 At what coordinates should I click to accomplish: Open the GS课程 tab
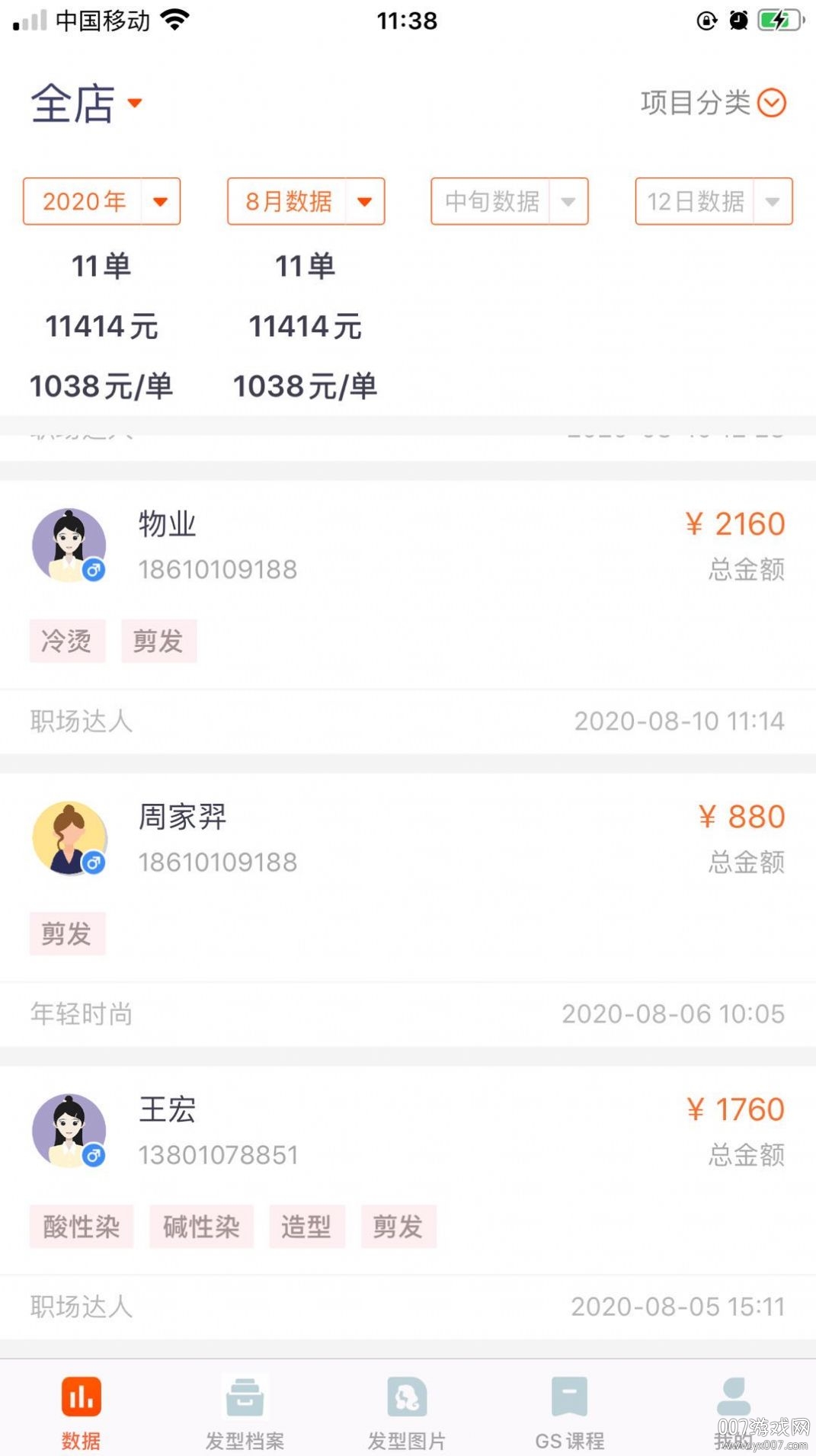[570, 1412]
